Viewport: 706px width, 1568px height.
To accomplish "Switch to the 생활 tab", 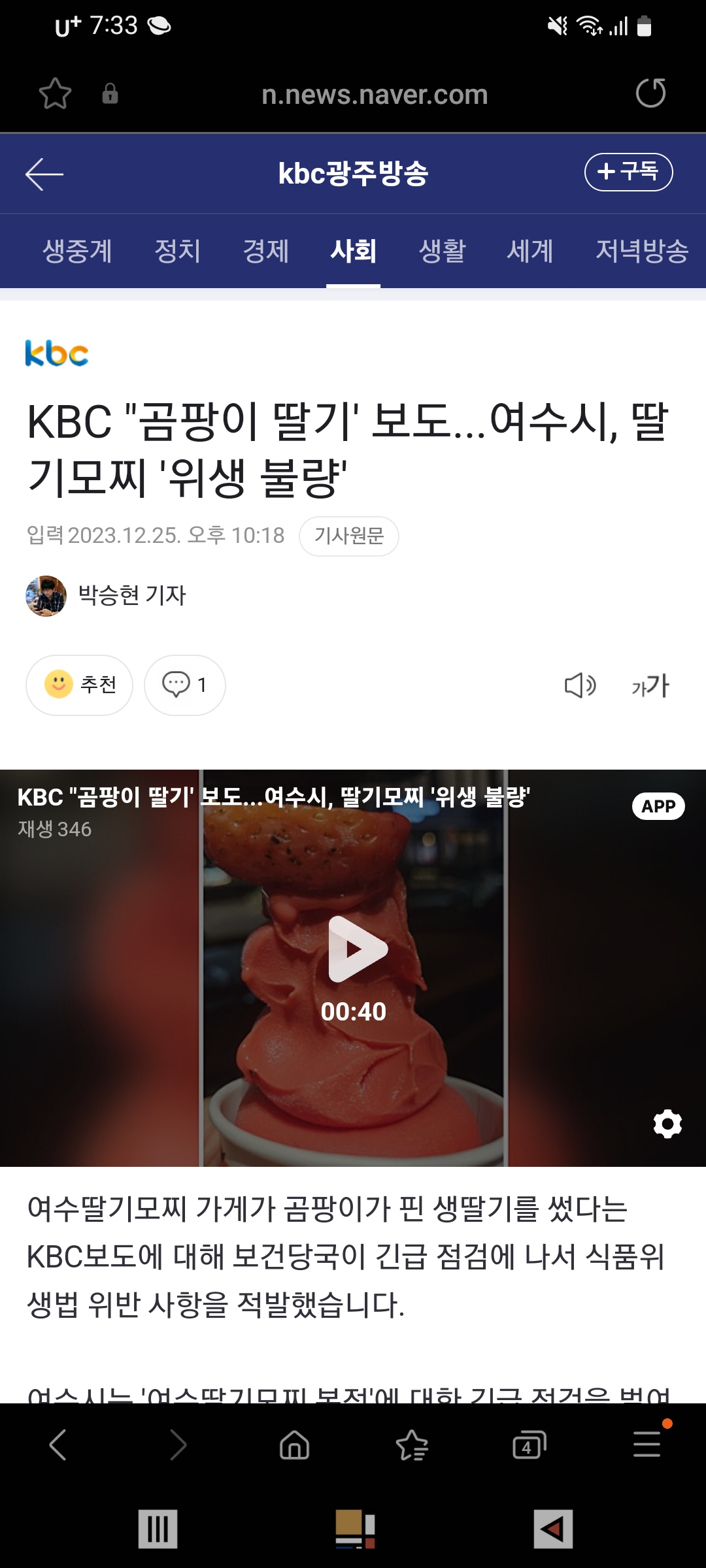I will click(x=442, y=251).
